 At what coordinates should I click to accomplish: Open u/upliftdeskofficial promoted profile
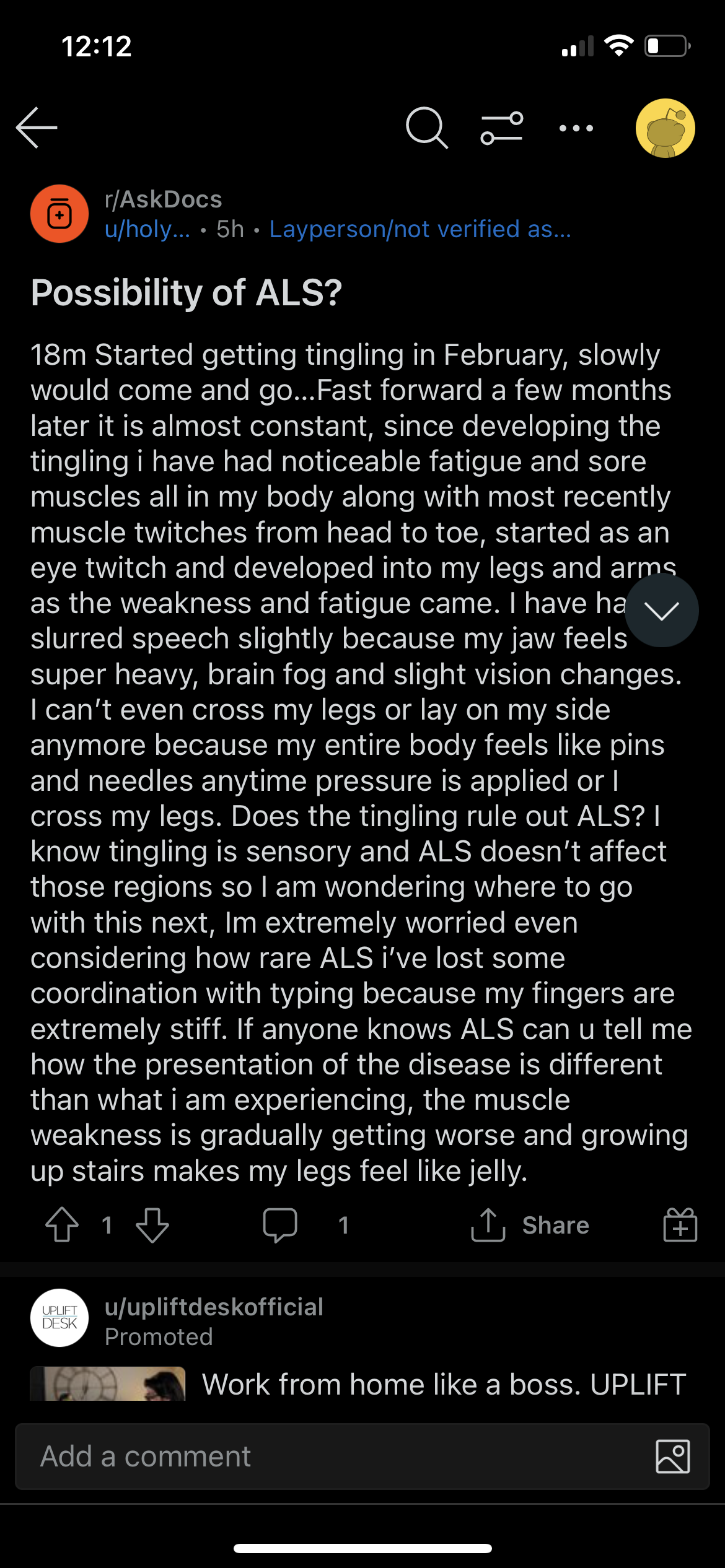[x=214, y=1307]
